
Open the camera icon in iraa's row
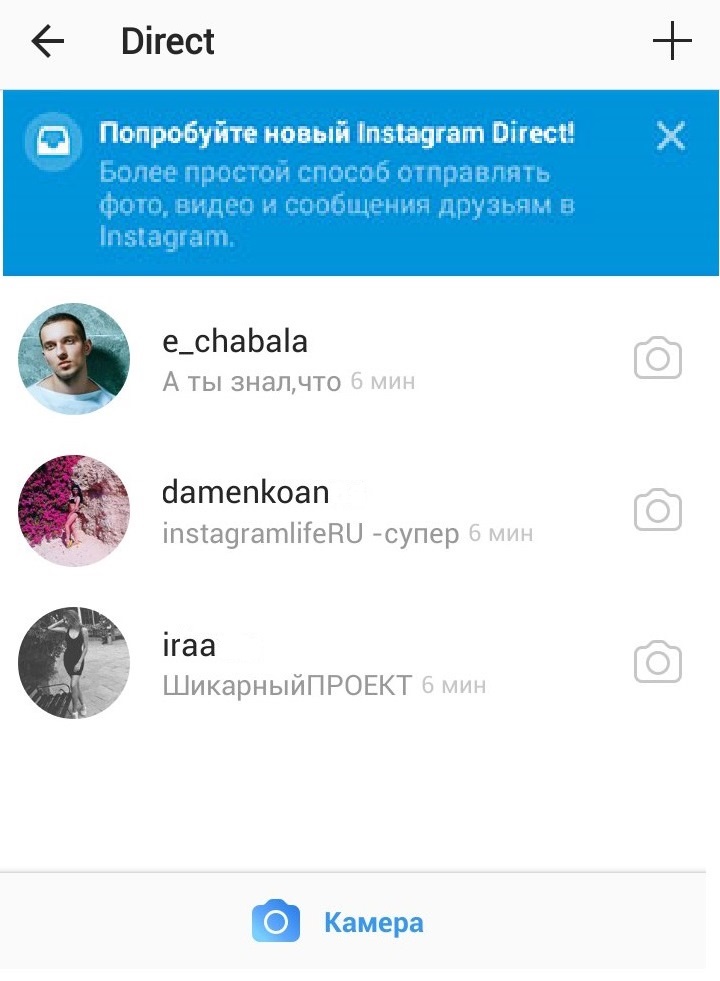pyautogui.click(x=658, y=663)
